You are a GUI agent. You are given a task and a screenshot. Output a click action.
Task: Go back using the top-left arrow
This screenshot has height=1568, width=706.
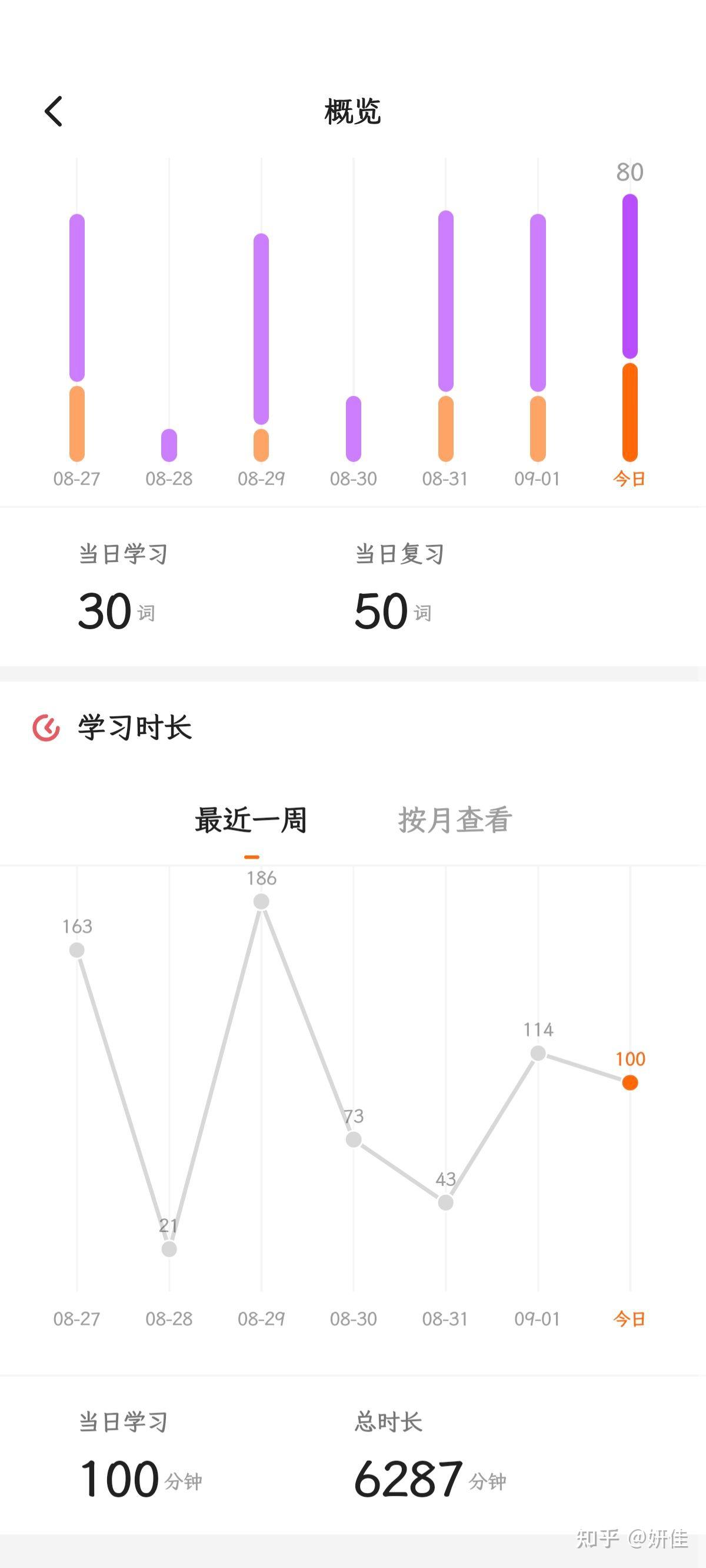(54, 111)
